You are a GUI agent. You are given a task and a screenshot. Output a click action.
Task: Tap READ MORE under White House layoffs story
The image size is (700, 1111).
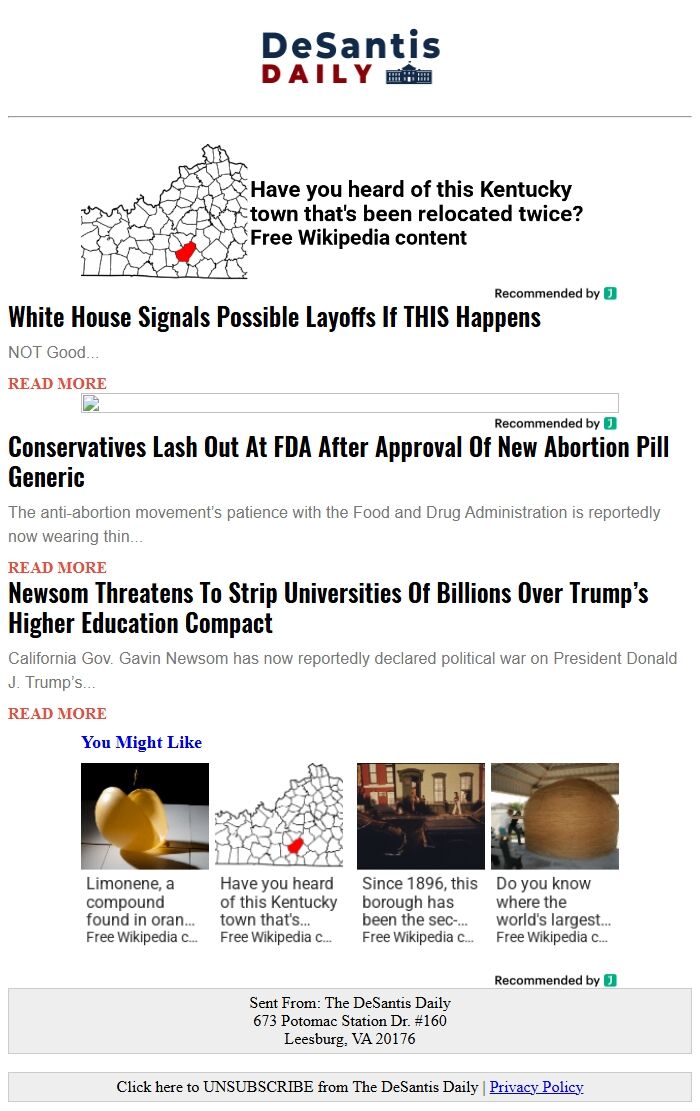pos(57,384)
